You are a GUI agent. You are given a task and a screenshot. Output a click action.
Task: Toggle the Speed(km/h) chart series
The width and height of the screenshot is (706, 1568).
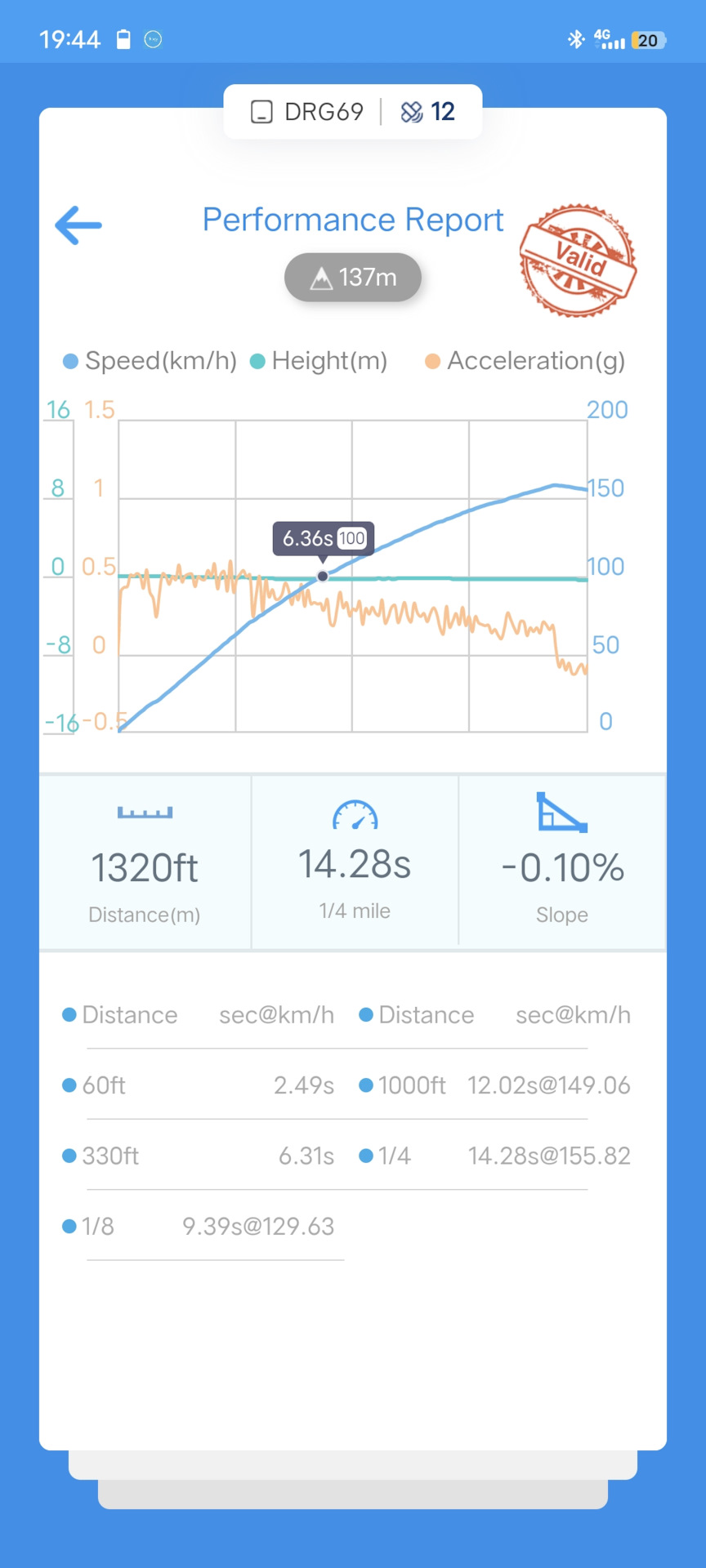coord(150,361)
